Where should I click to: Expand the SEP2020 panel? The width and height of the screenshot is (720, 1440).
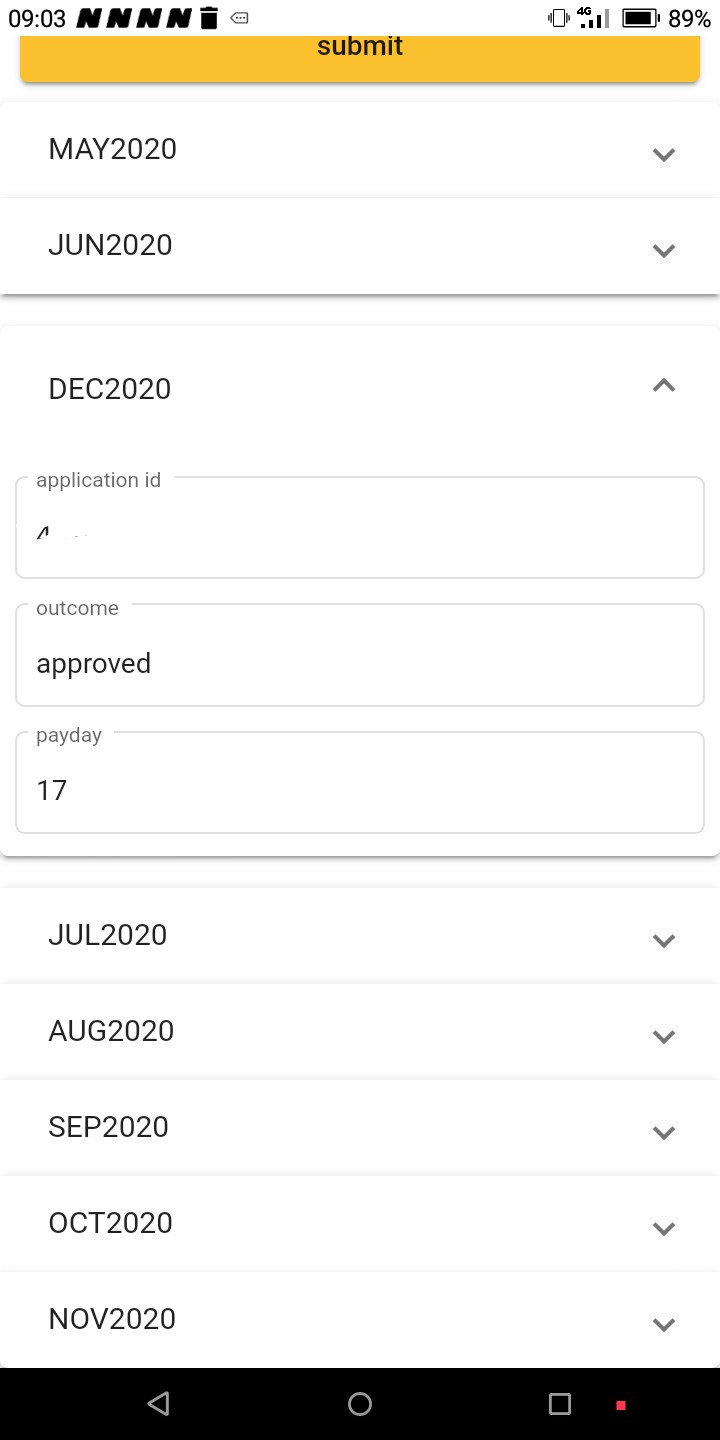[x=360, y=1128]
